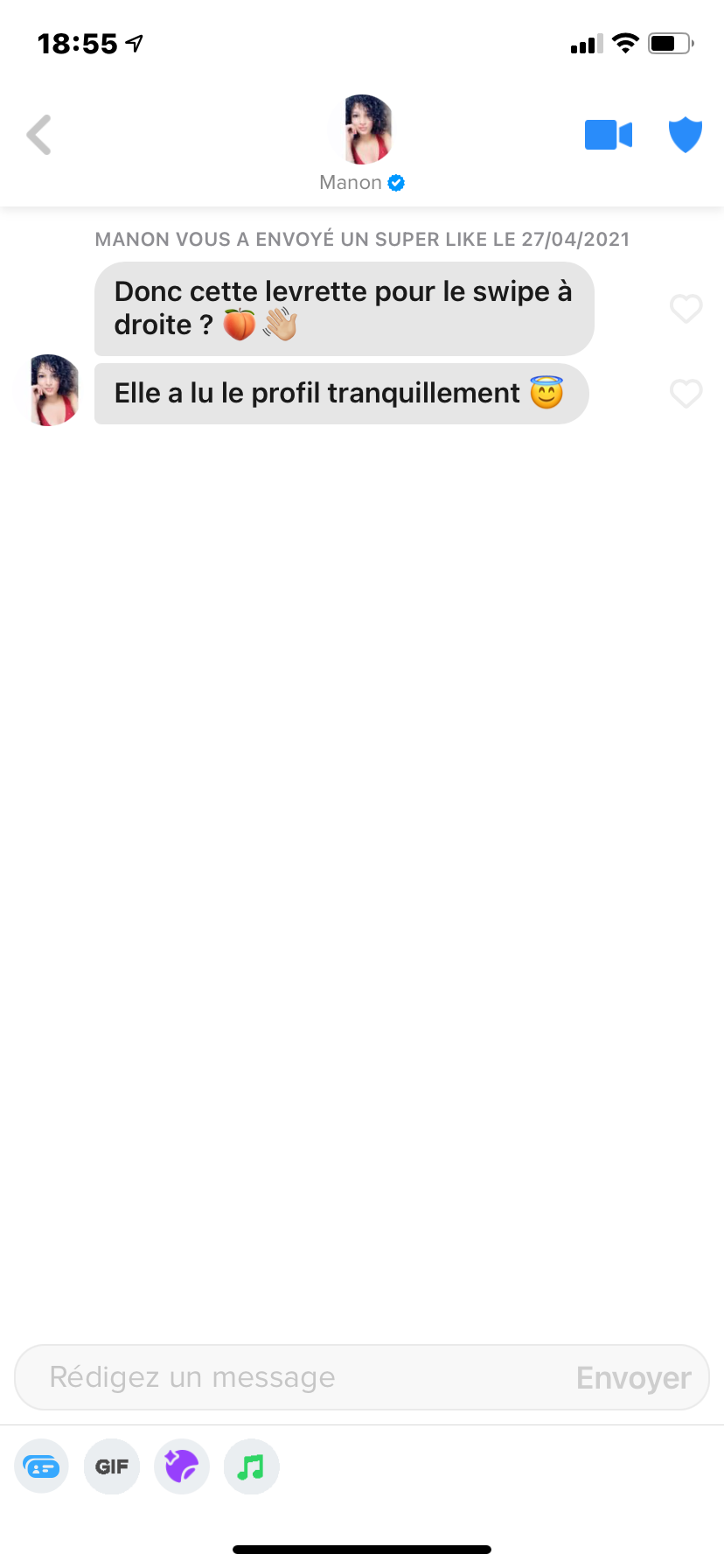The width and height of the screenshot is (724, 1568).
Task: Open the blue contact card icon
Action: point(41,1466)
